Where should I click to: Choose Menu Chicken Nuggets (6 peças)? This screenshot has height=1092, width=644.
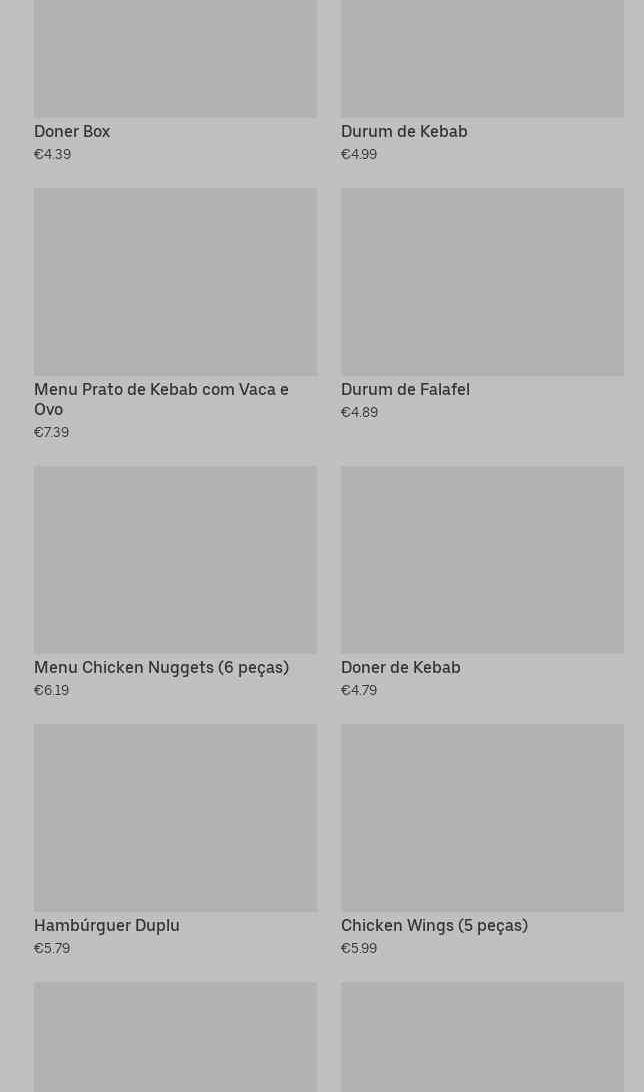(175, 582)
